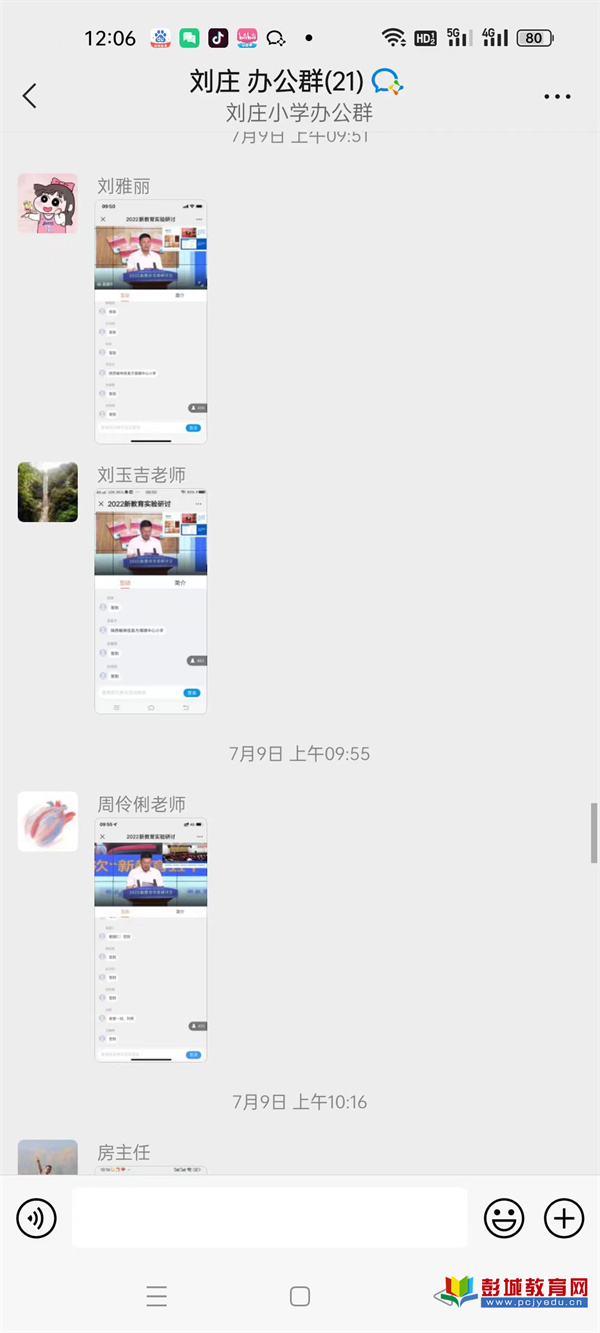Open the emoji picker

pyautogui.click(x=504, y=1218)
